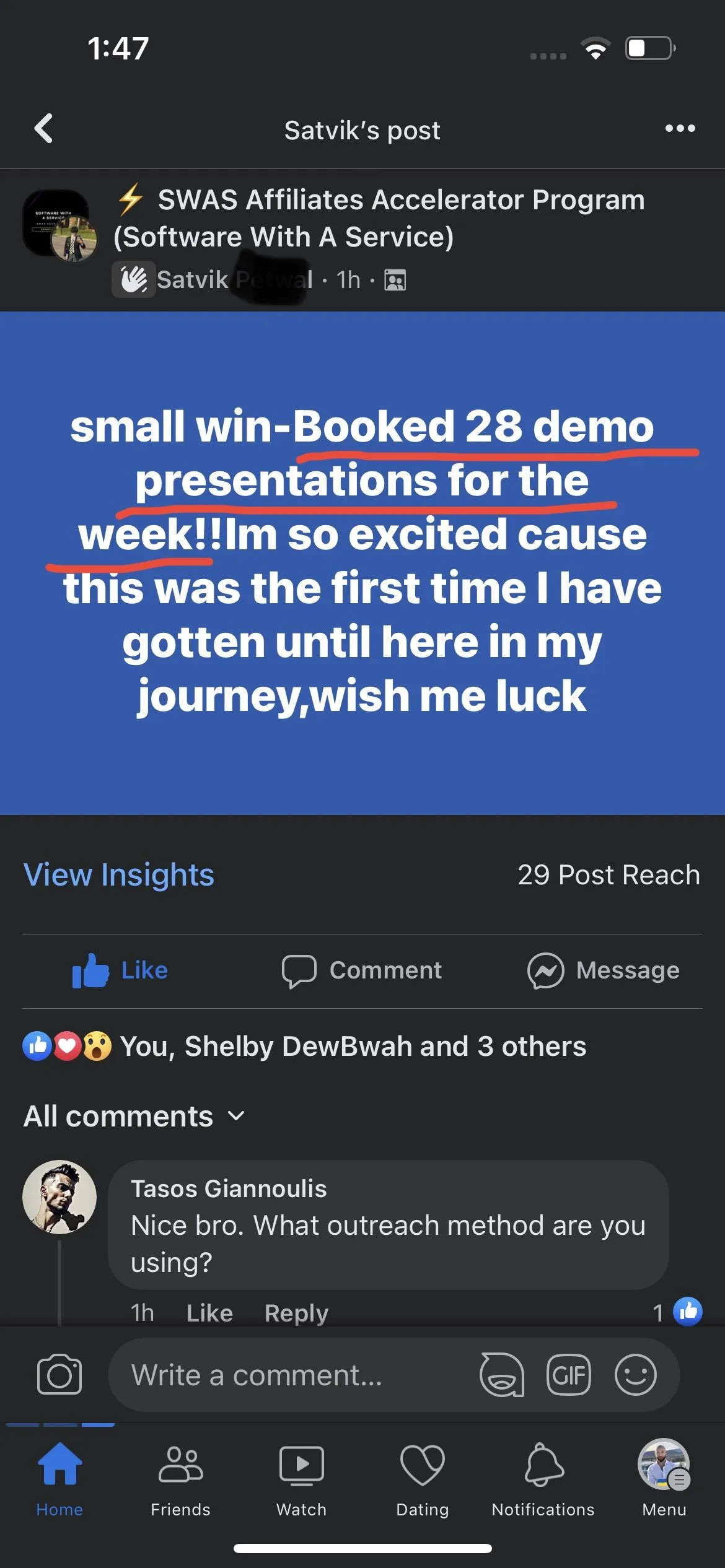Open the three-dot overflow menu
This screenshot has height=1568, width=725.
[x=680, y=129]
